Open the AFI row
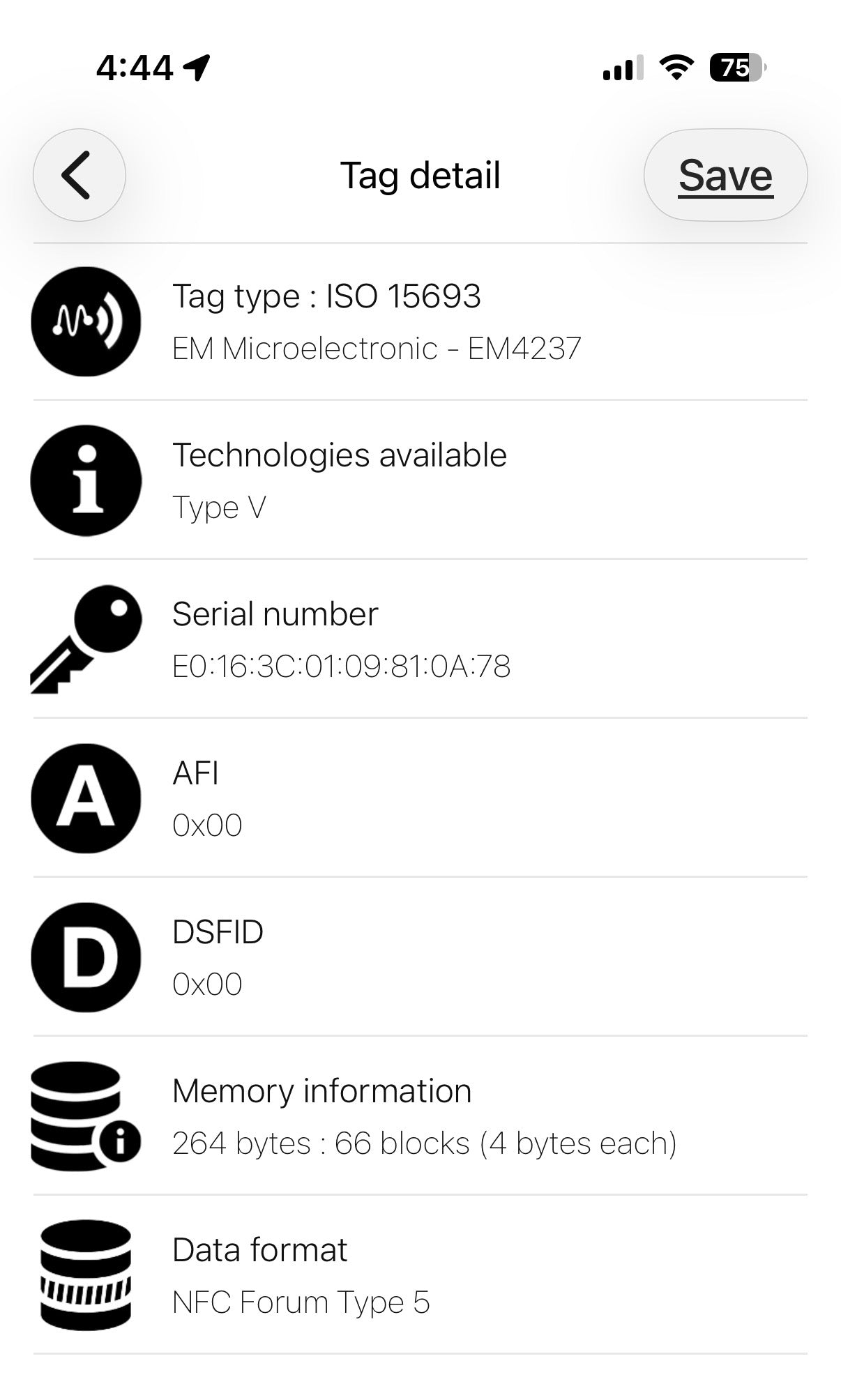841x1400 pixels. (x=420, y=798)
